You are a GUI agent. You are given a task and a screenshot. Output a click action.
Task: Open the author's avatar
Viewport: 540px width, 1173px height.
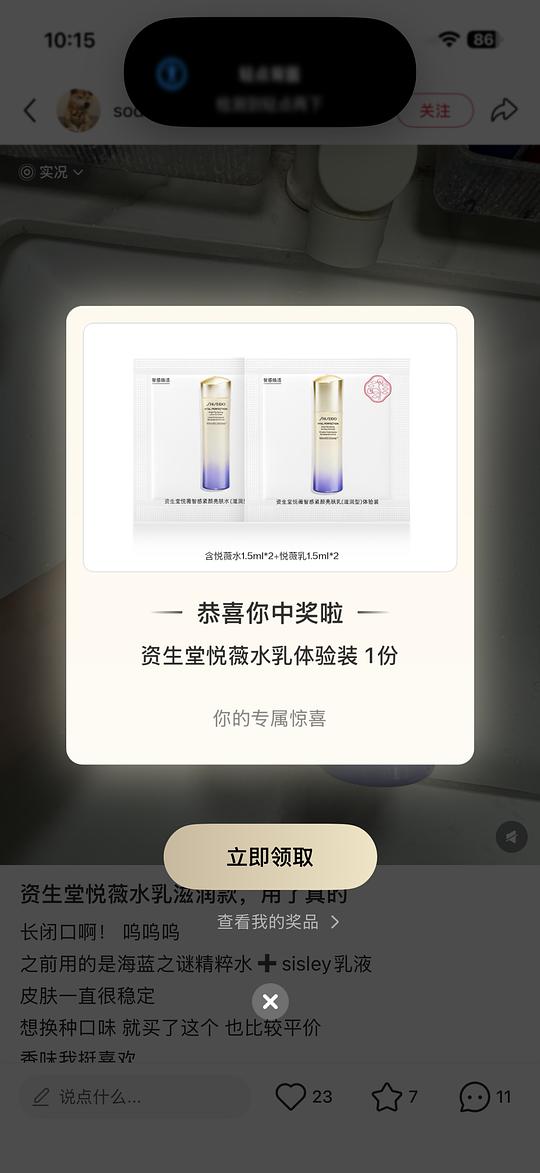pyautogui.click(x=79, y=111)
